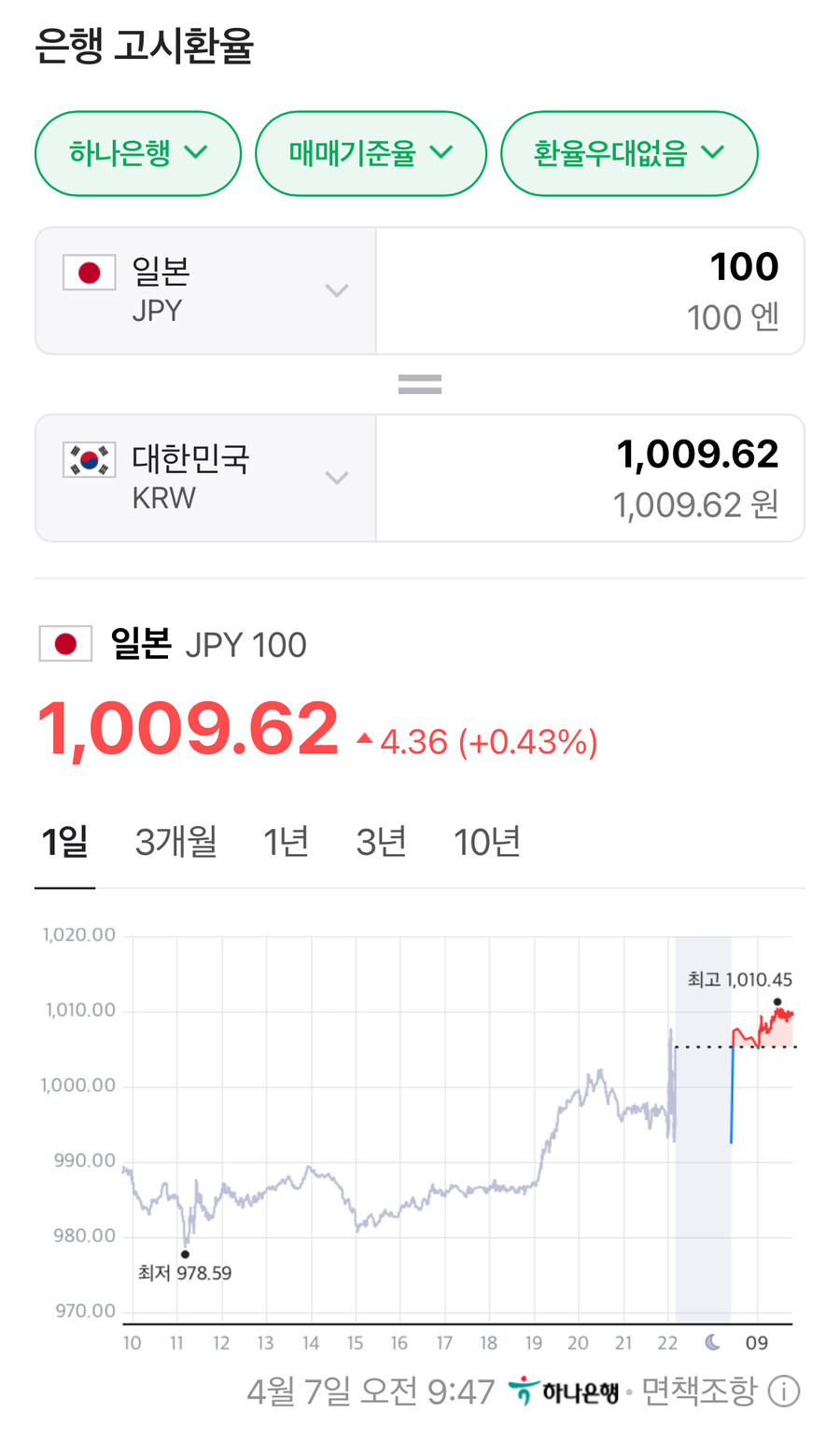Open the disclaimer info icon beside 면책조항

point(785,1390)
